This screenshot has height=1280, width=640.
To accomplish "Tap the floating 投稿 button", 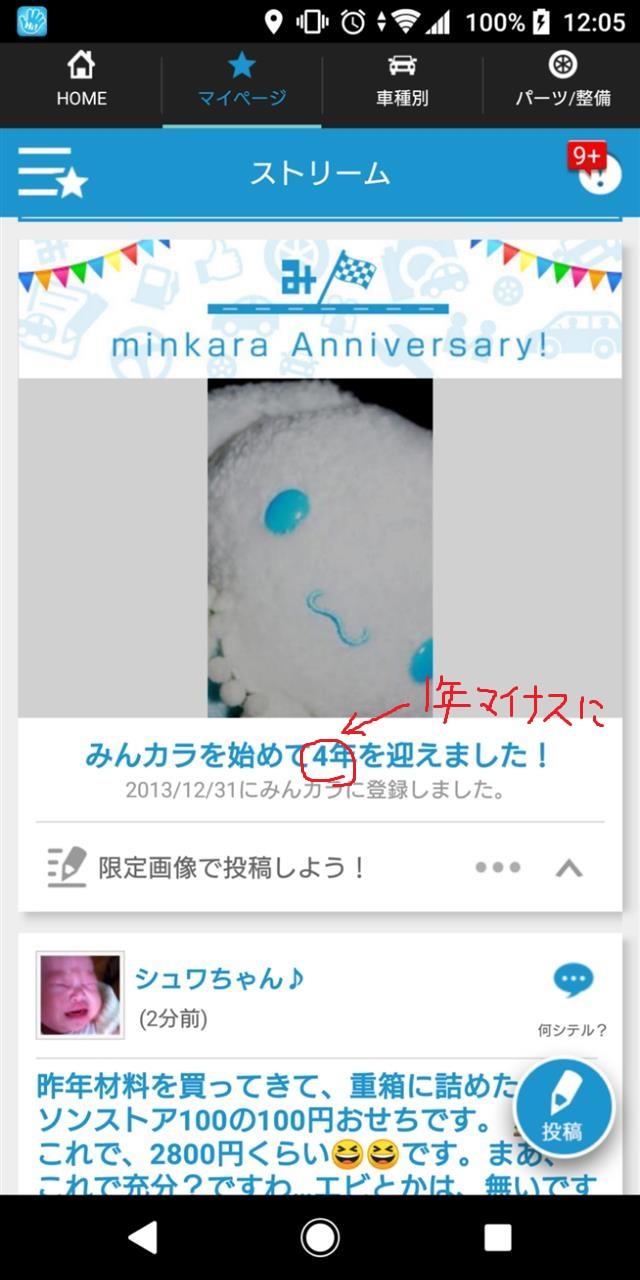I will click(x=563, y=1109).
